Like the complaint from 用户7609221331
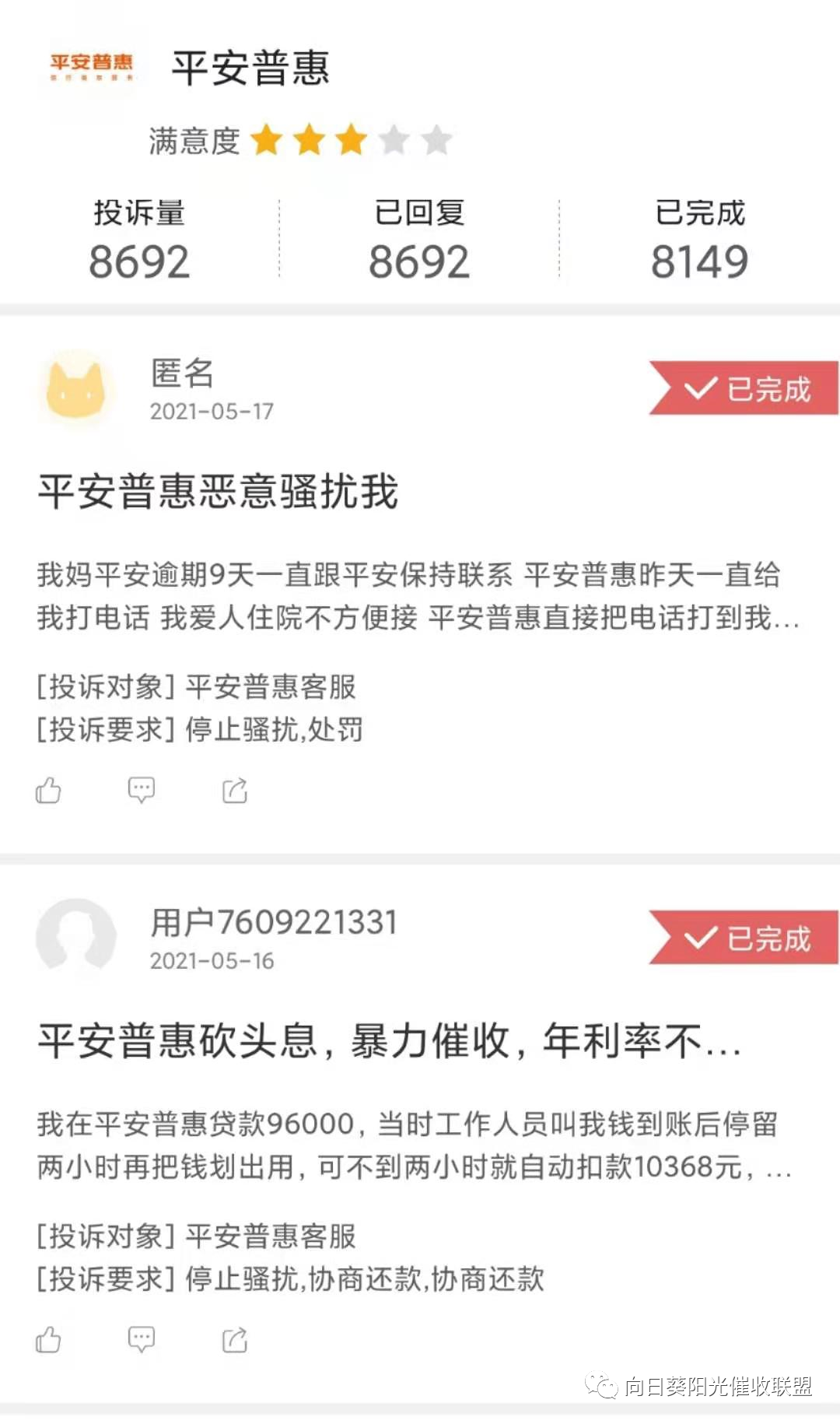 (x=48, y=1339)
